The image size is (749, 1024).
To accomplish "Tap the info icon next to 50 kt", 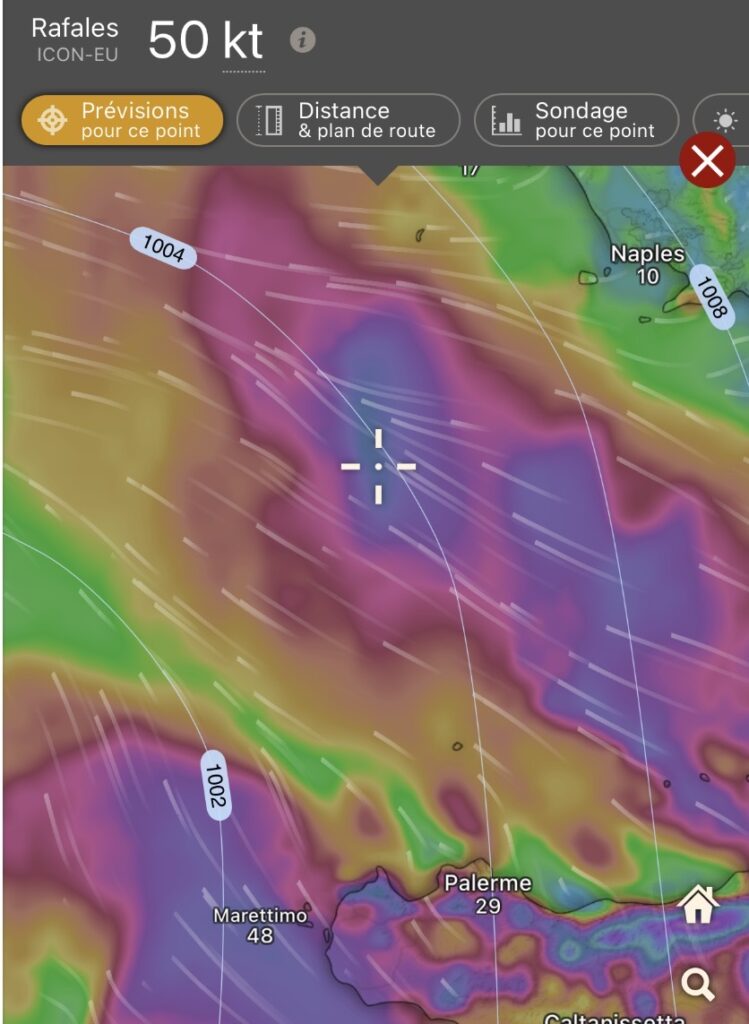I will tap(302, 40).
